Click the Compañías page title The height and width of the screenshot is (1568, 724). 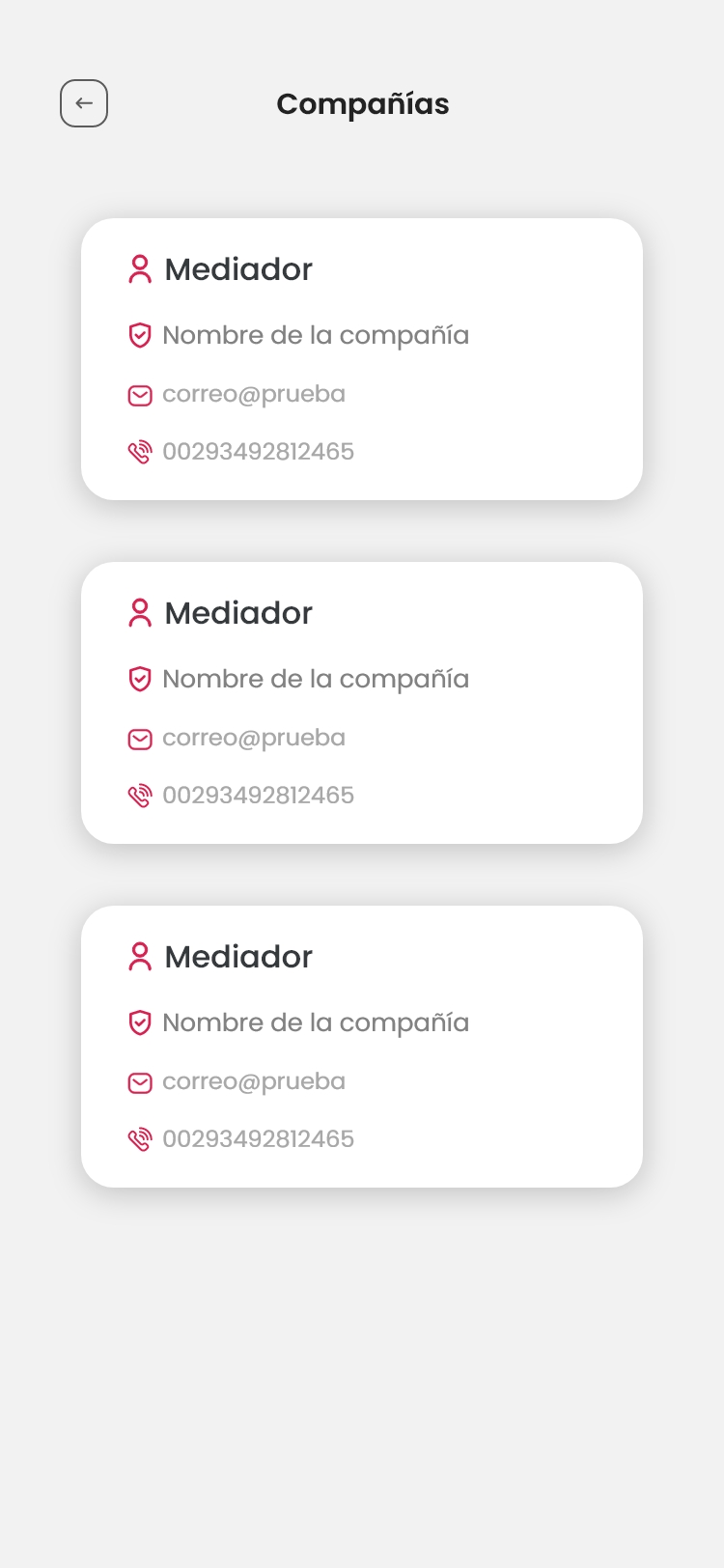362,104
